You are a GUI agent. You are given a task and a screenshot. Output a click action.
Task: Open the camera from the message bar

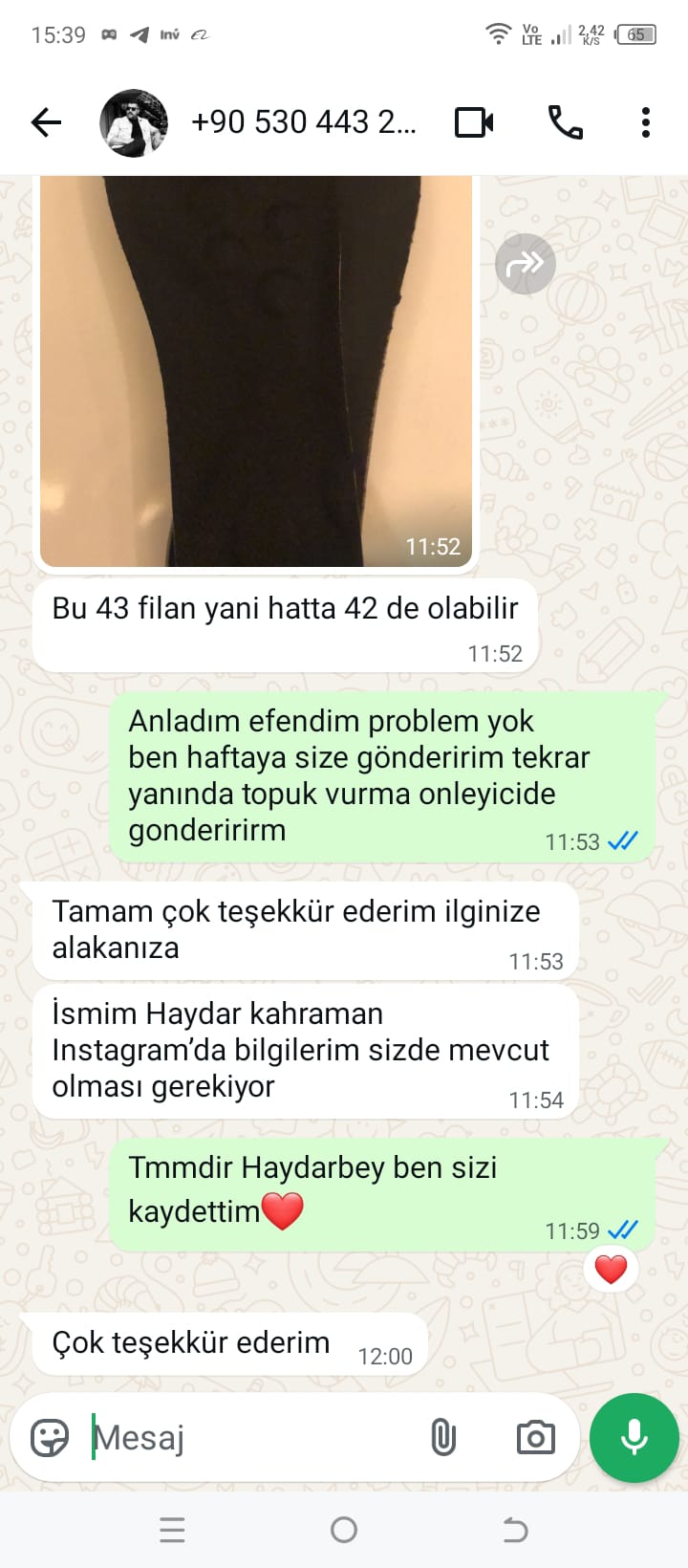(x=535, y=1437)
